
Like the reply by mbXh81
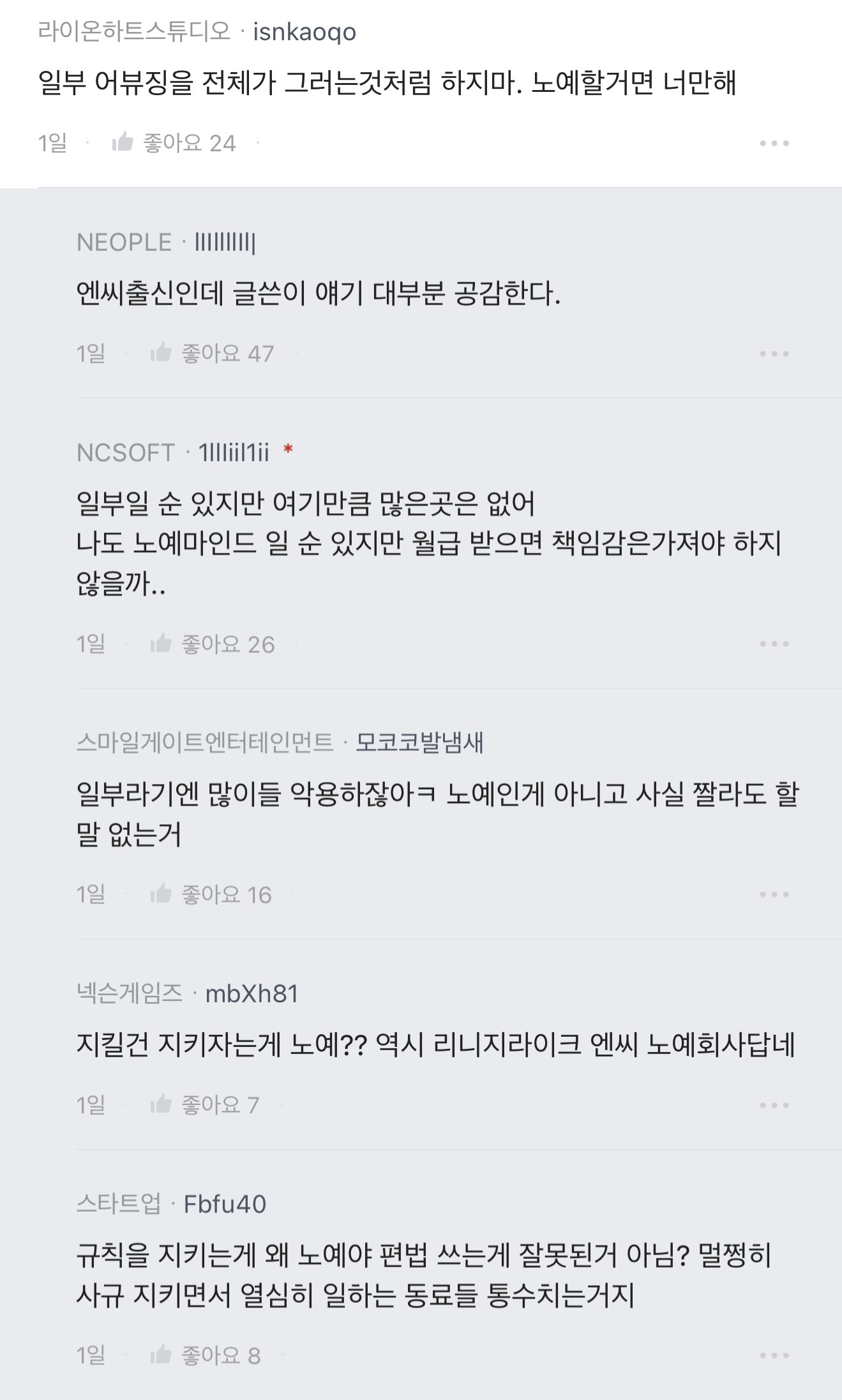pyautogui.click(x=162, y=1104)
